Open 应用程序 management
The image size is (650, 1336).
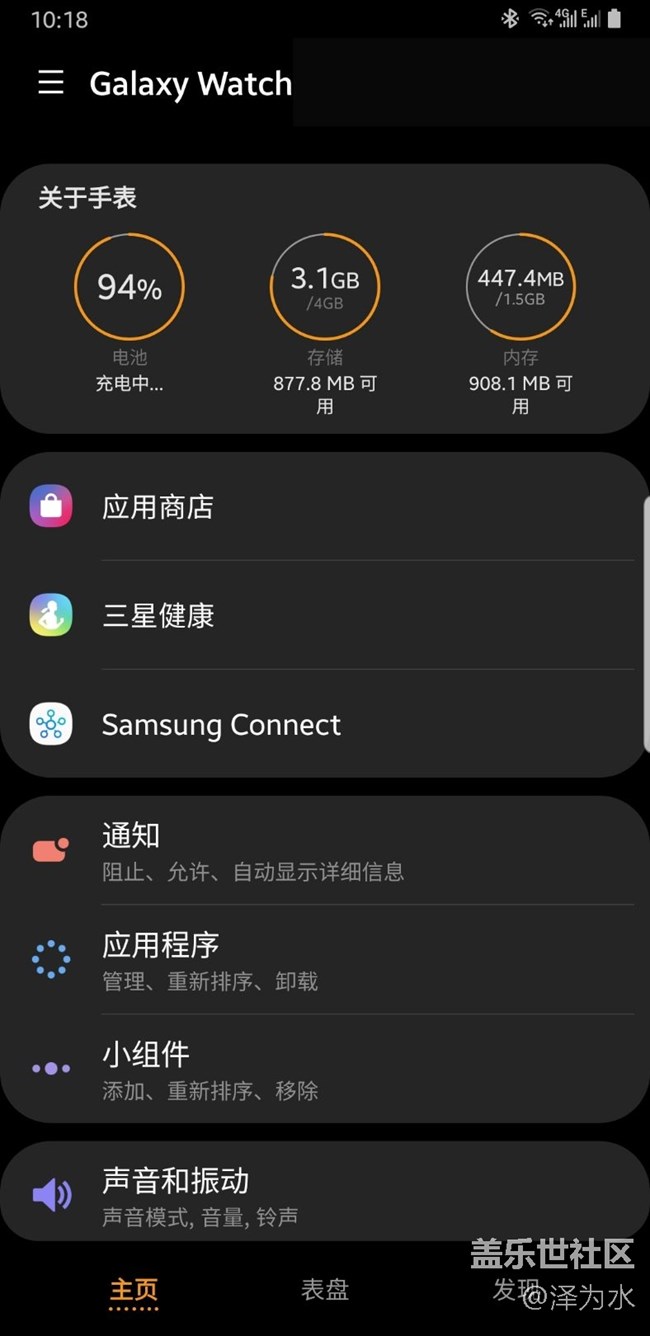(325, 960)
